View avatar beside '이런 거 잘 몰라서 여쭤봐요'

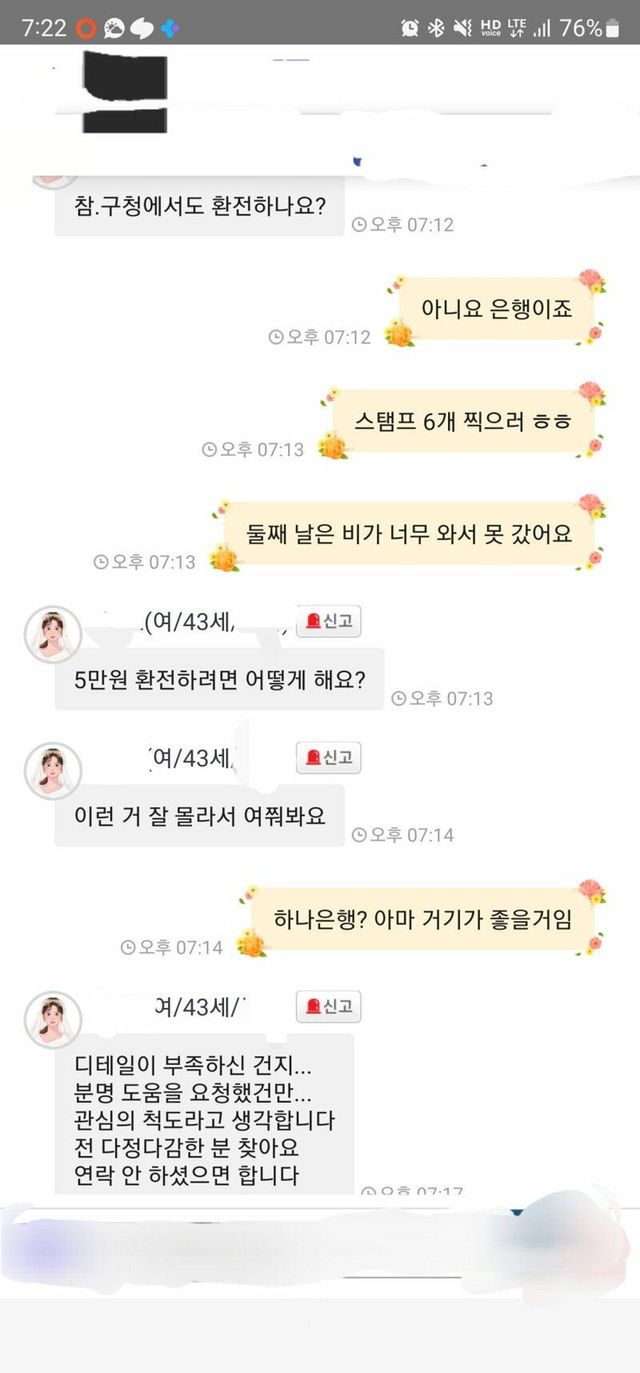(52, 770)
